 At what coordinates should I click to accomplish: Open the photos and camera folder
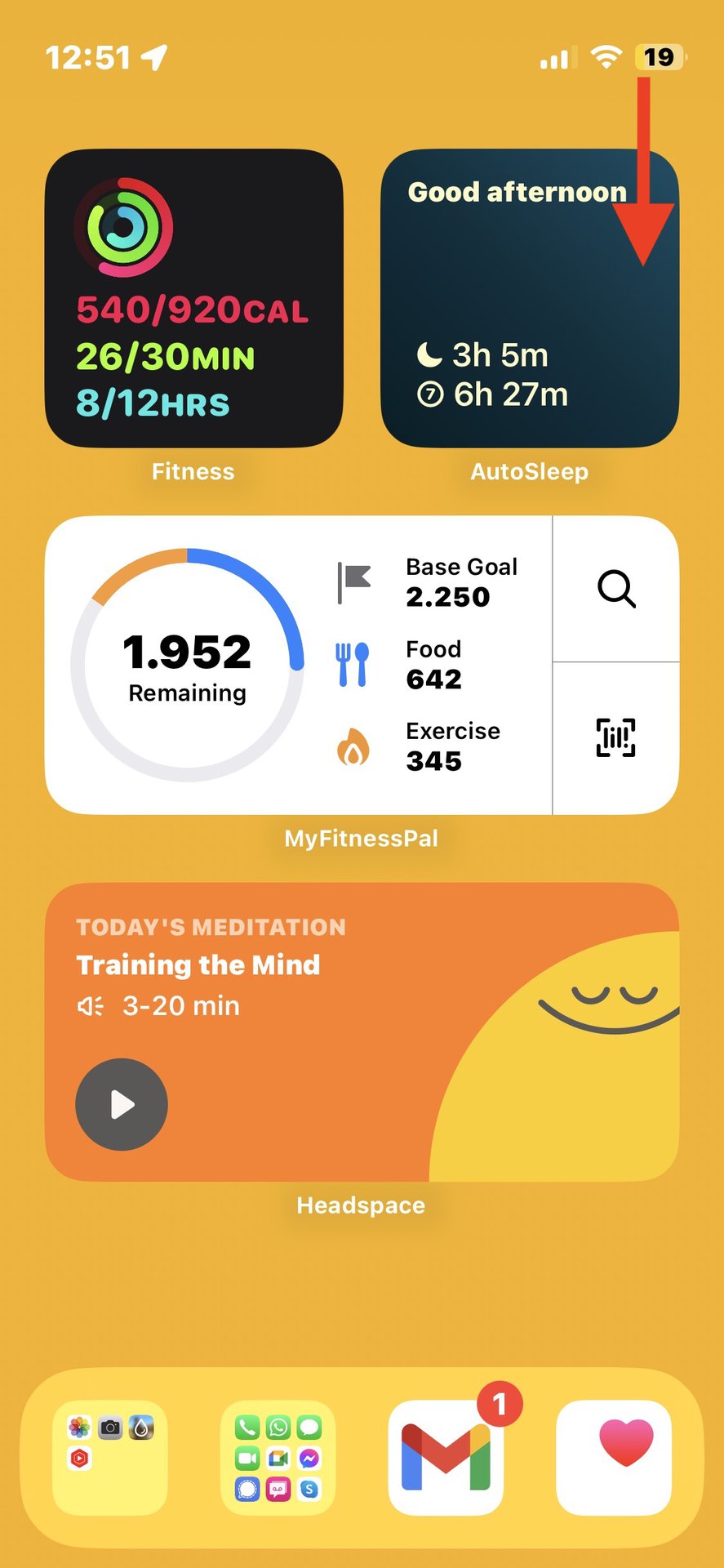[x=110, y=1457]
